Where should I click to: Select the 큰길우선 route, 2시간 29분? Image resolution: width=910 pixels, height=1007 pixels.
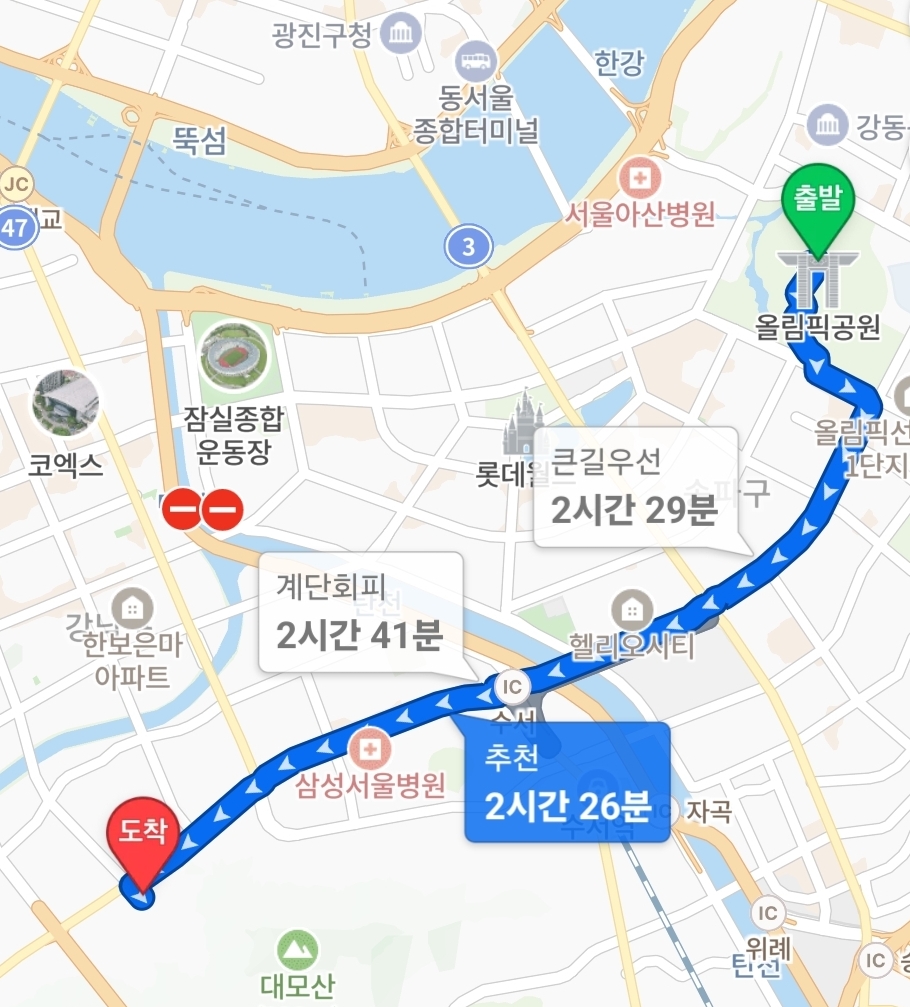[x=636, y=487]
